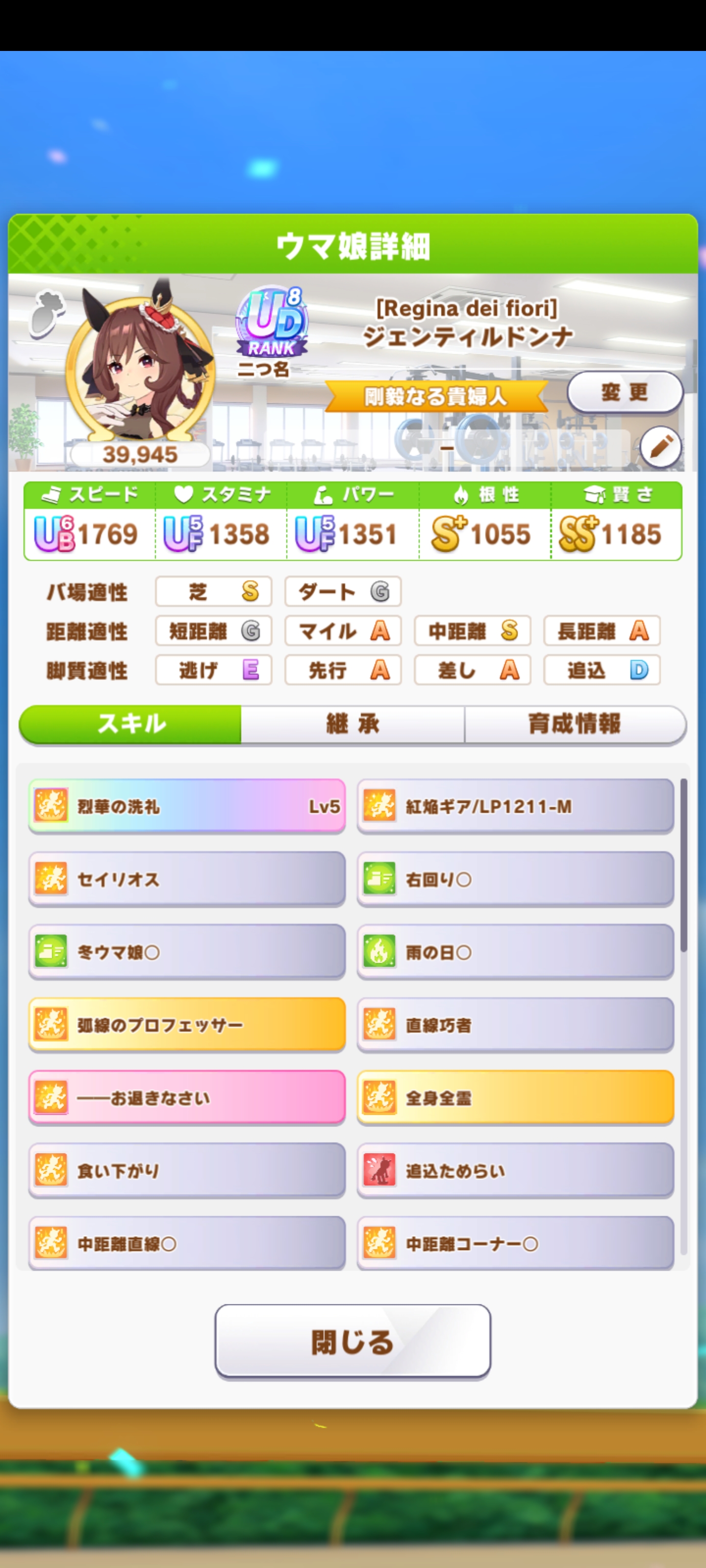Select the スキル tab

tap(131, 724)
